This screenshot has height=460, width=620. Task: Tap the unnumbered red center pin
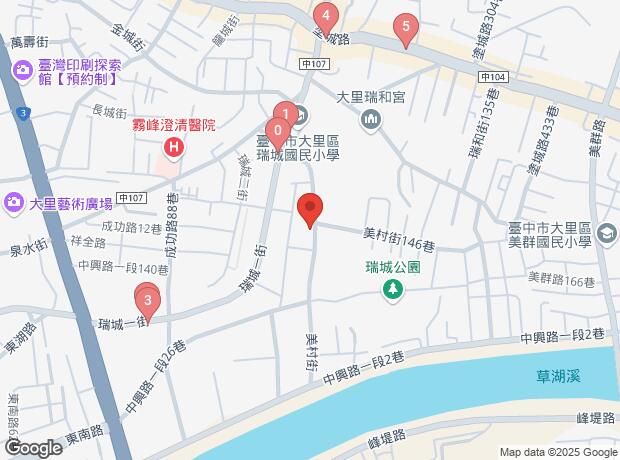click(310, 209)
